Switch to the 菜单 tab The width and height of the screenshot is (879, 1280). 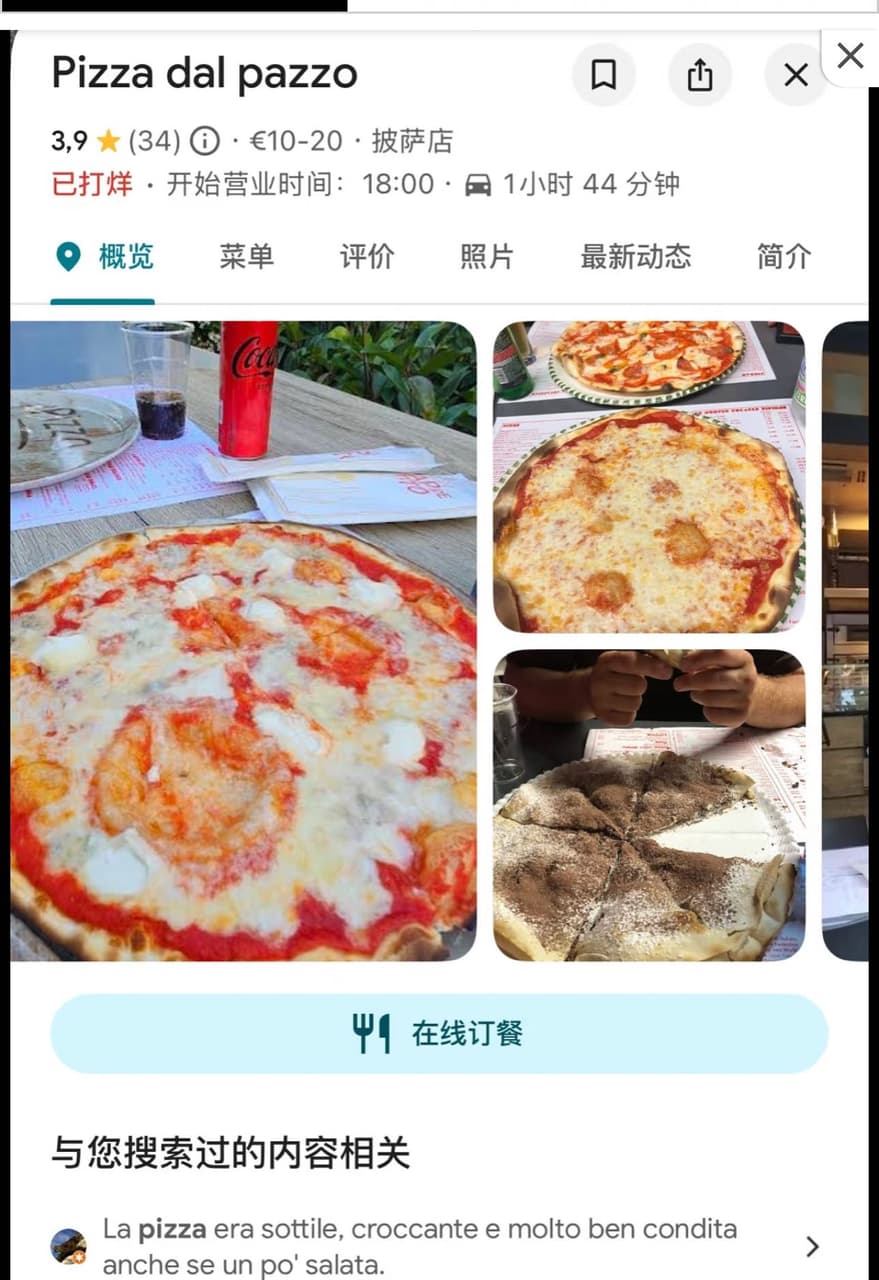coord(246,257)
